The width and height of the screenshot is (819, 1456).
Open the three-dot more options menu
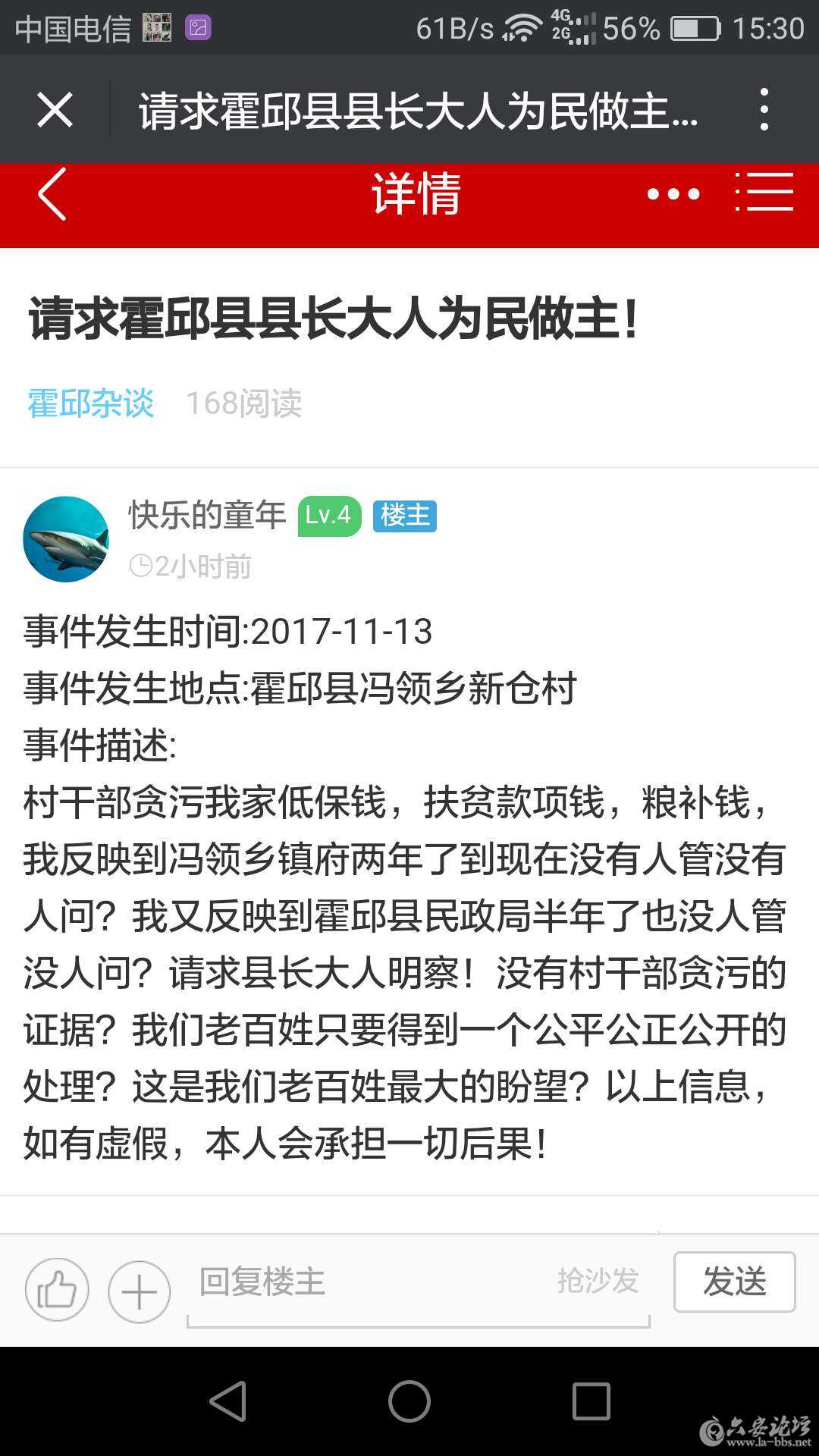point(766,109)
